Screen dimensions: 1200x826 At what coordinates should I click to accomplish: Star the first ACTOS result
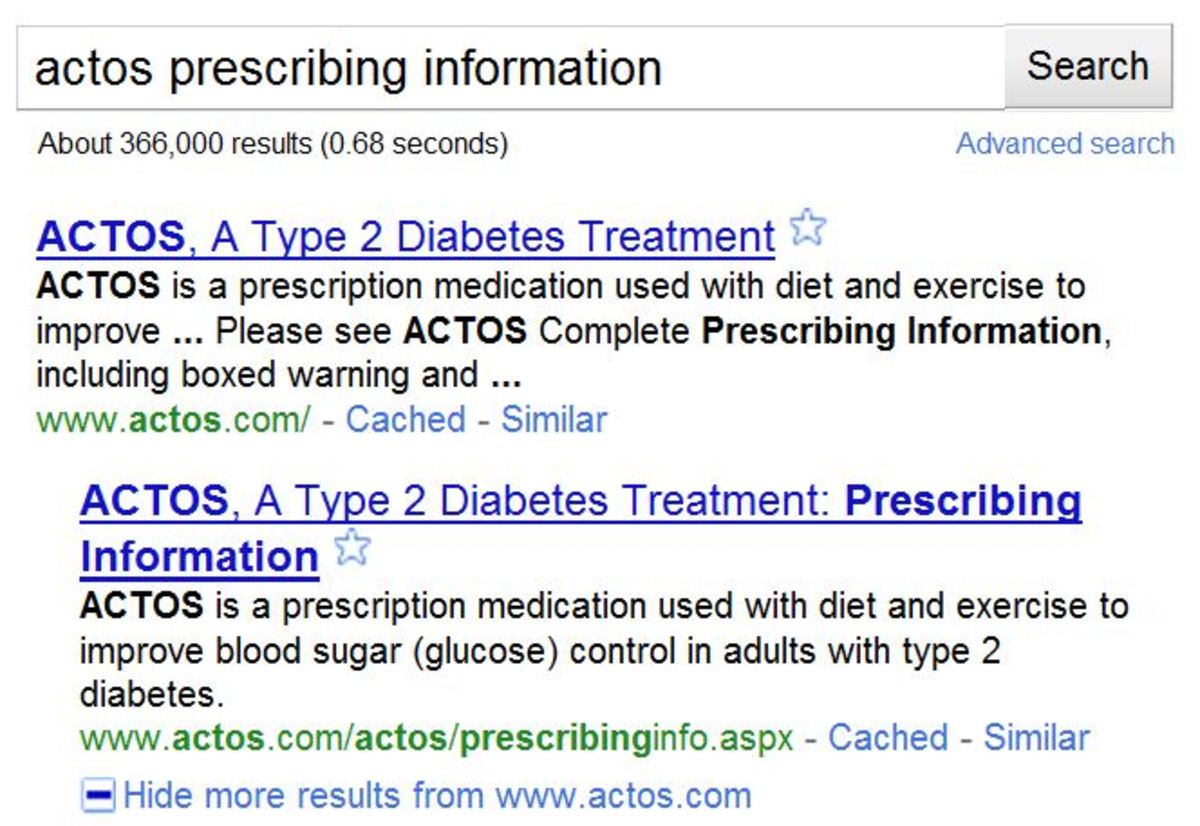coord(806,229)
